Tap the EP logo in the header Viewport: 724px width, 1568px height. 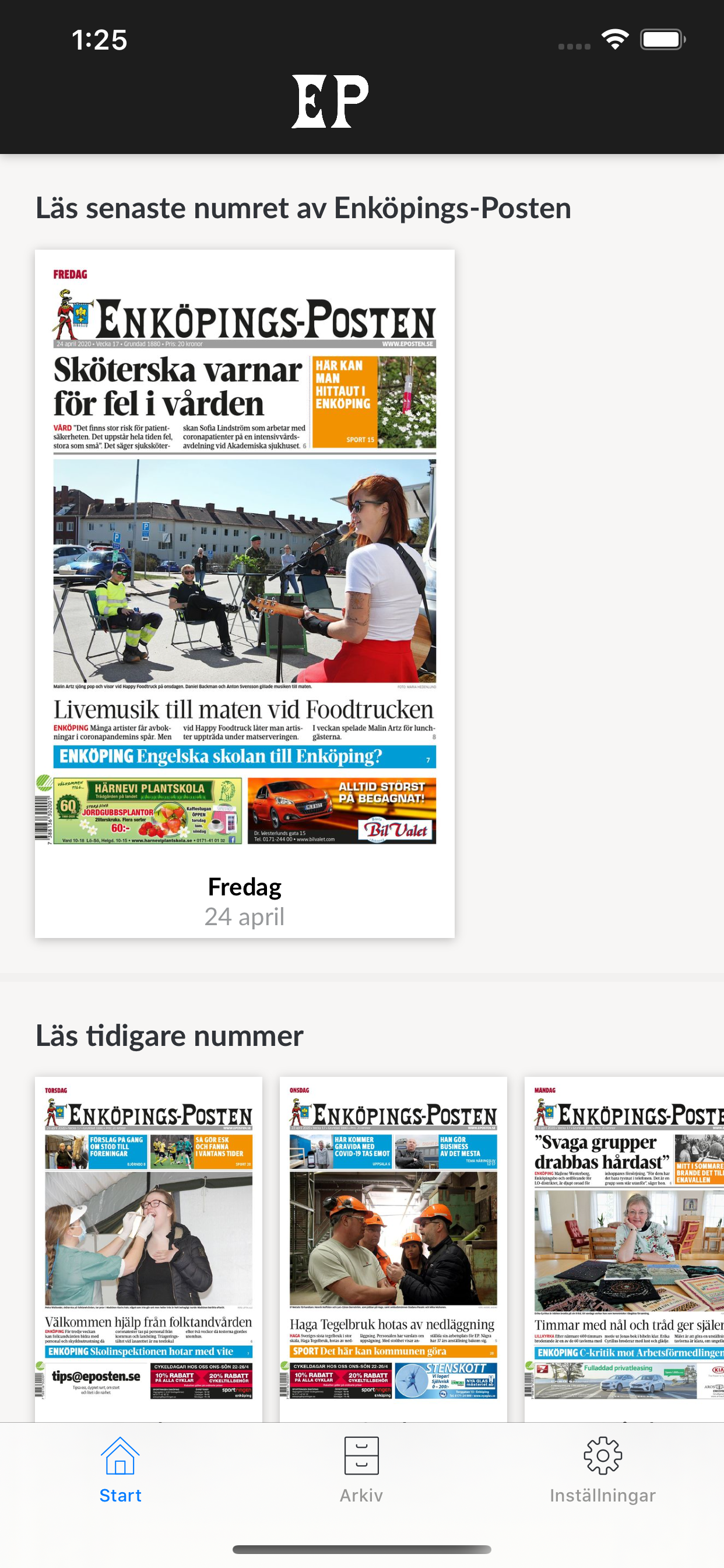(x=331, y=99)
